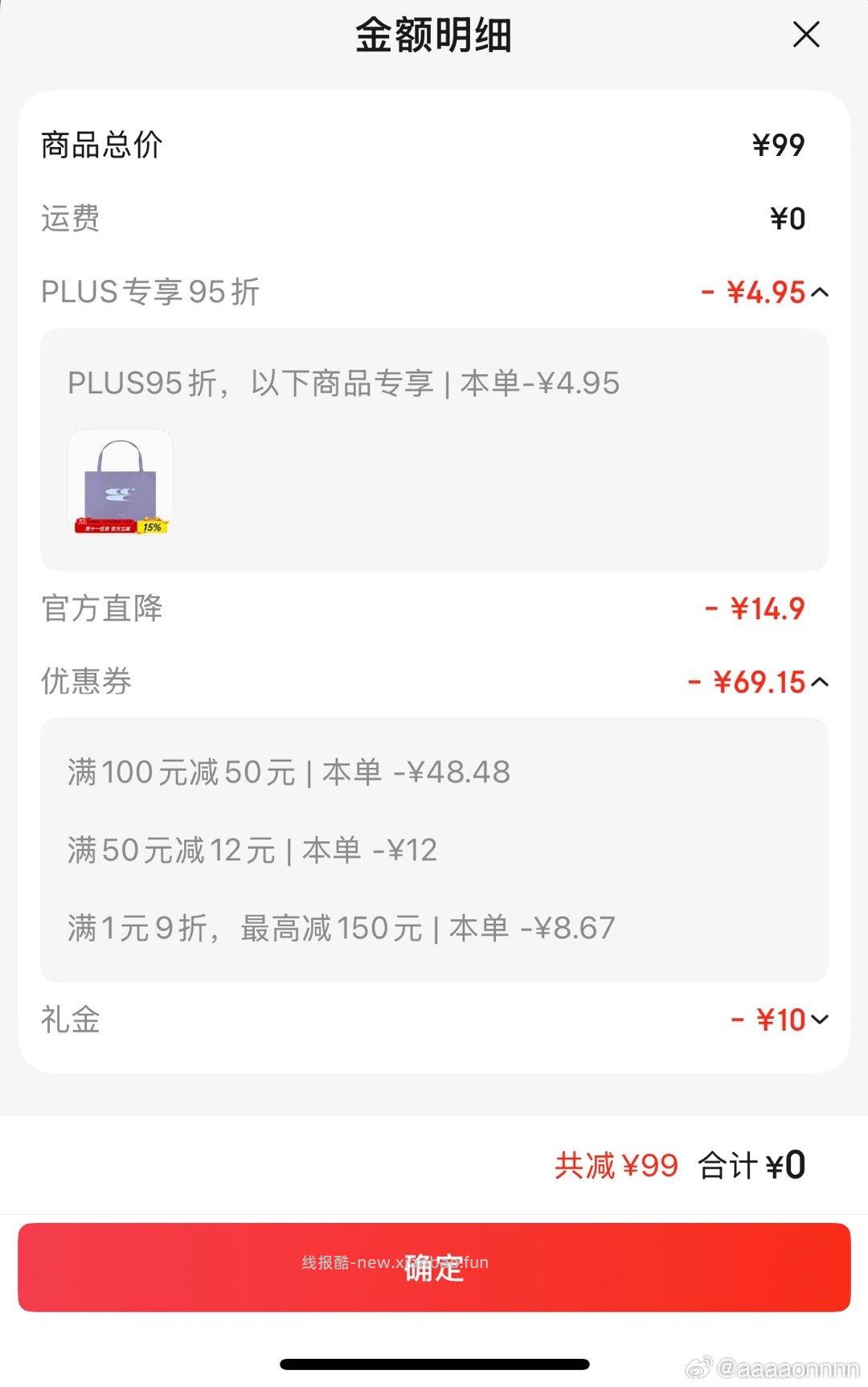Select the 运费 shipping fee row
Viewport: 868px width, 1387px height.
(x=434, y=218)
